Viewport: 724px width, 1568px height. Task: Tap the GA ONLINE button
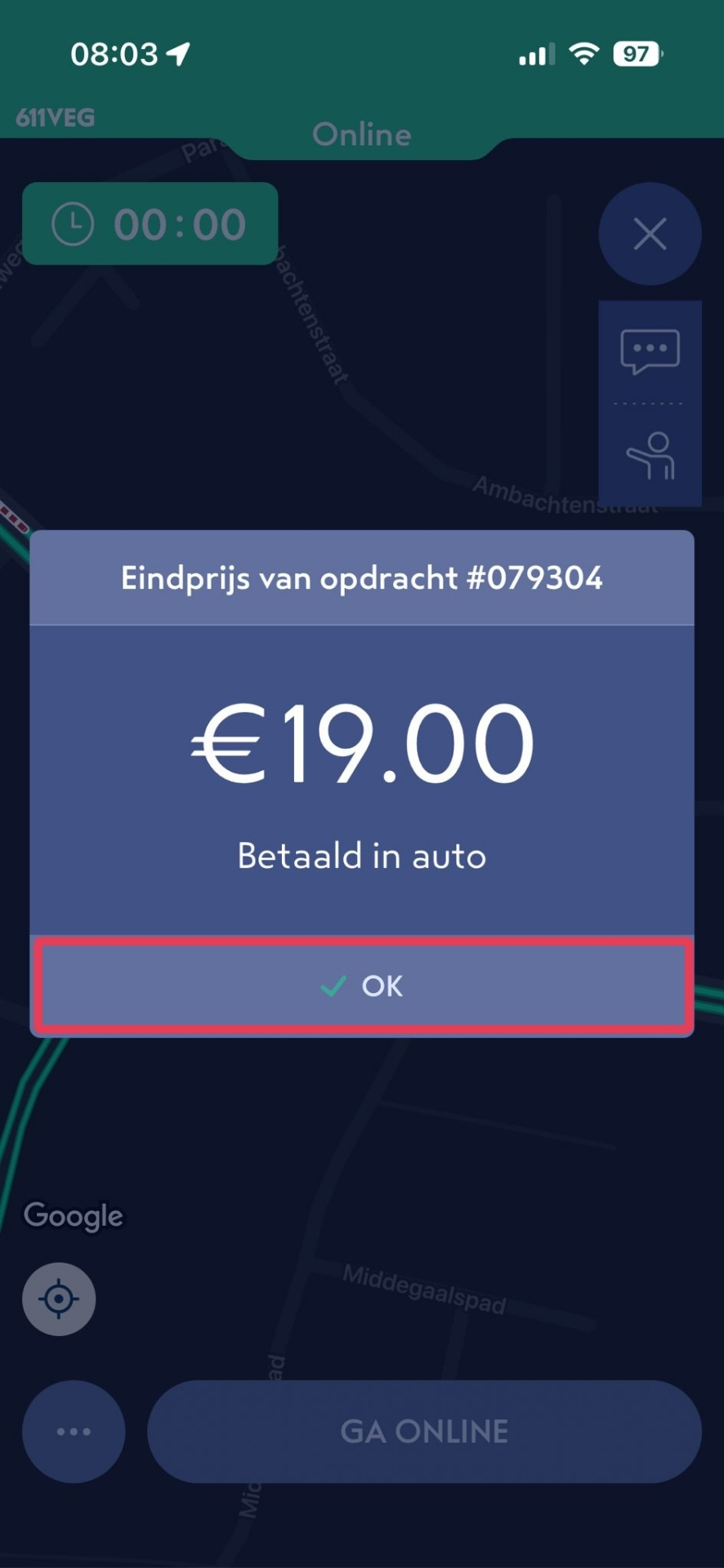click(424, 1432)
